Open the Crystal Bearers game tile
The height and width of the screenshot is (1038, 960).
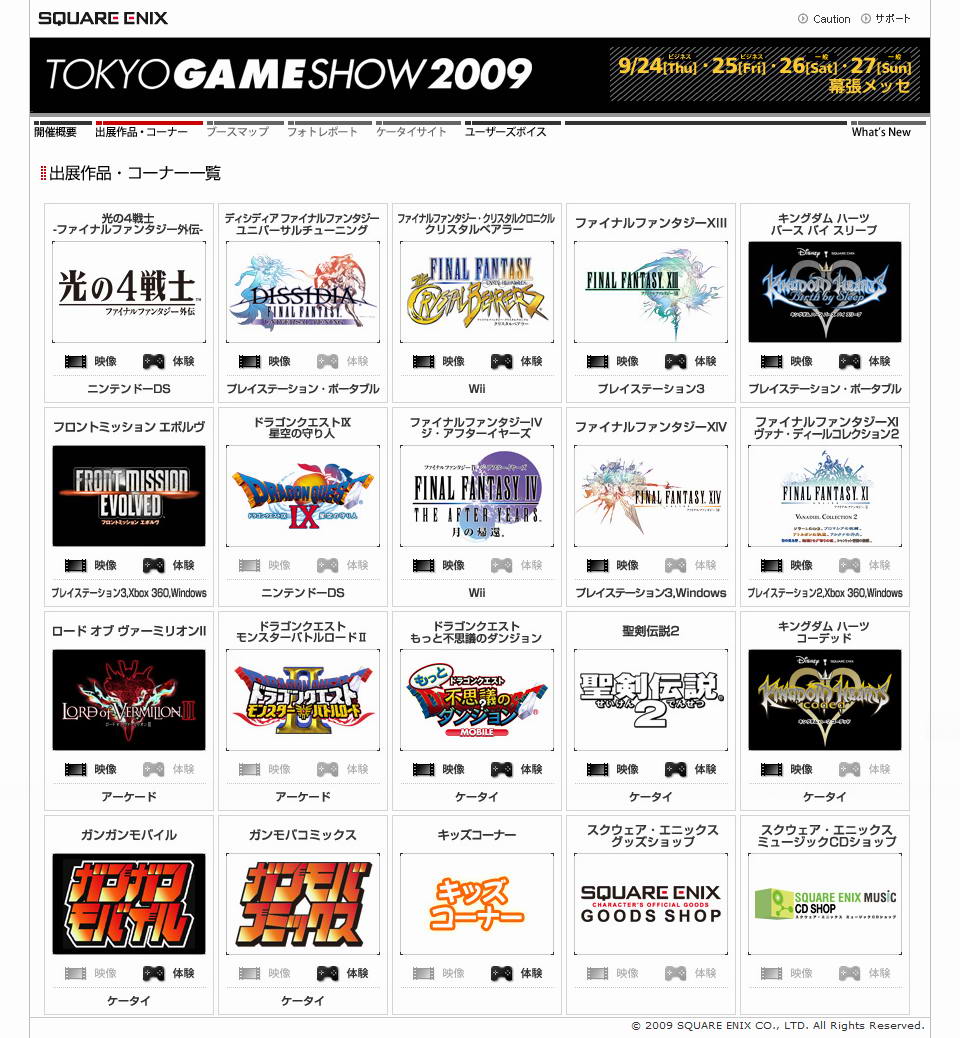pyautogui.click(x=476, y=291)
